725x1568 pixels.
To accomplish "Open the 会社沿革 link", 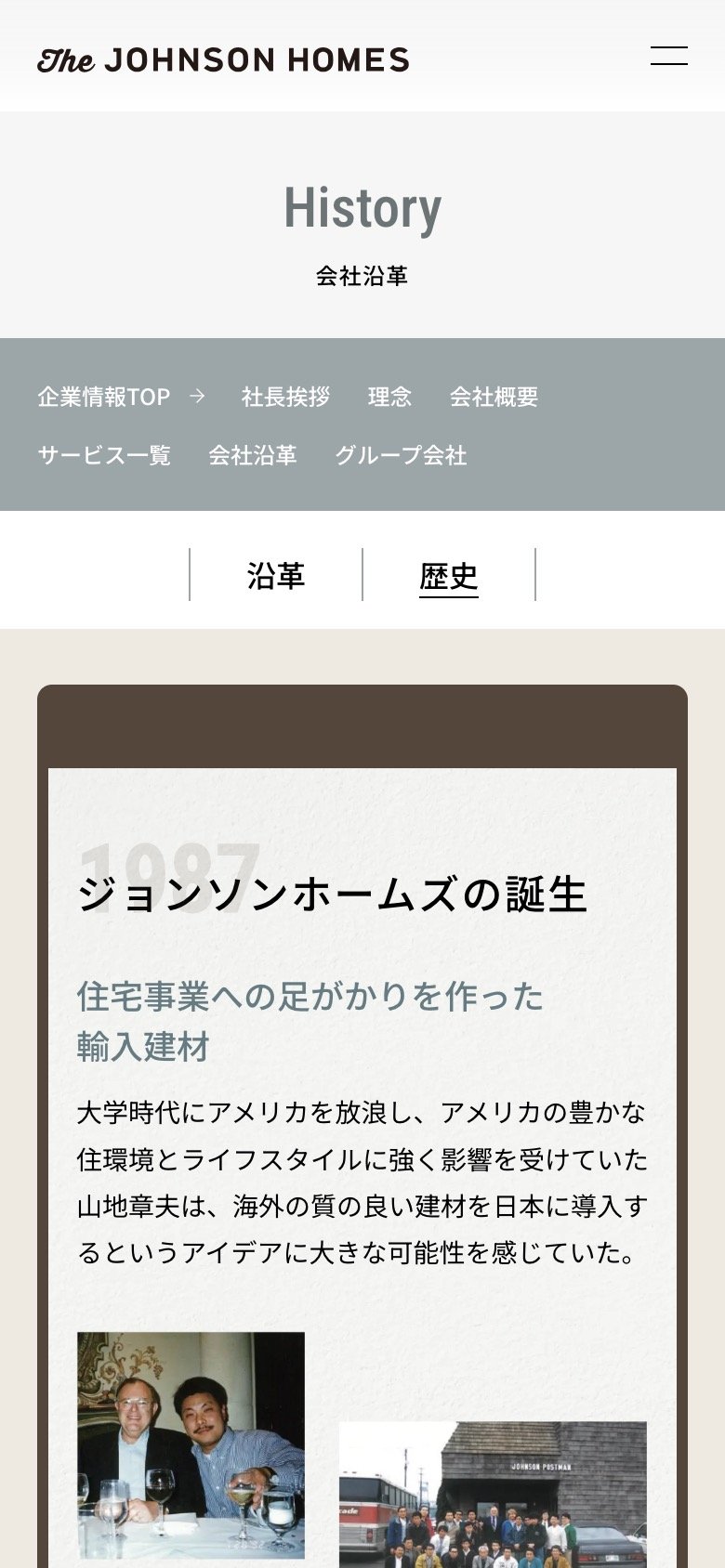I will [252, 455].
